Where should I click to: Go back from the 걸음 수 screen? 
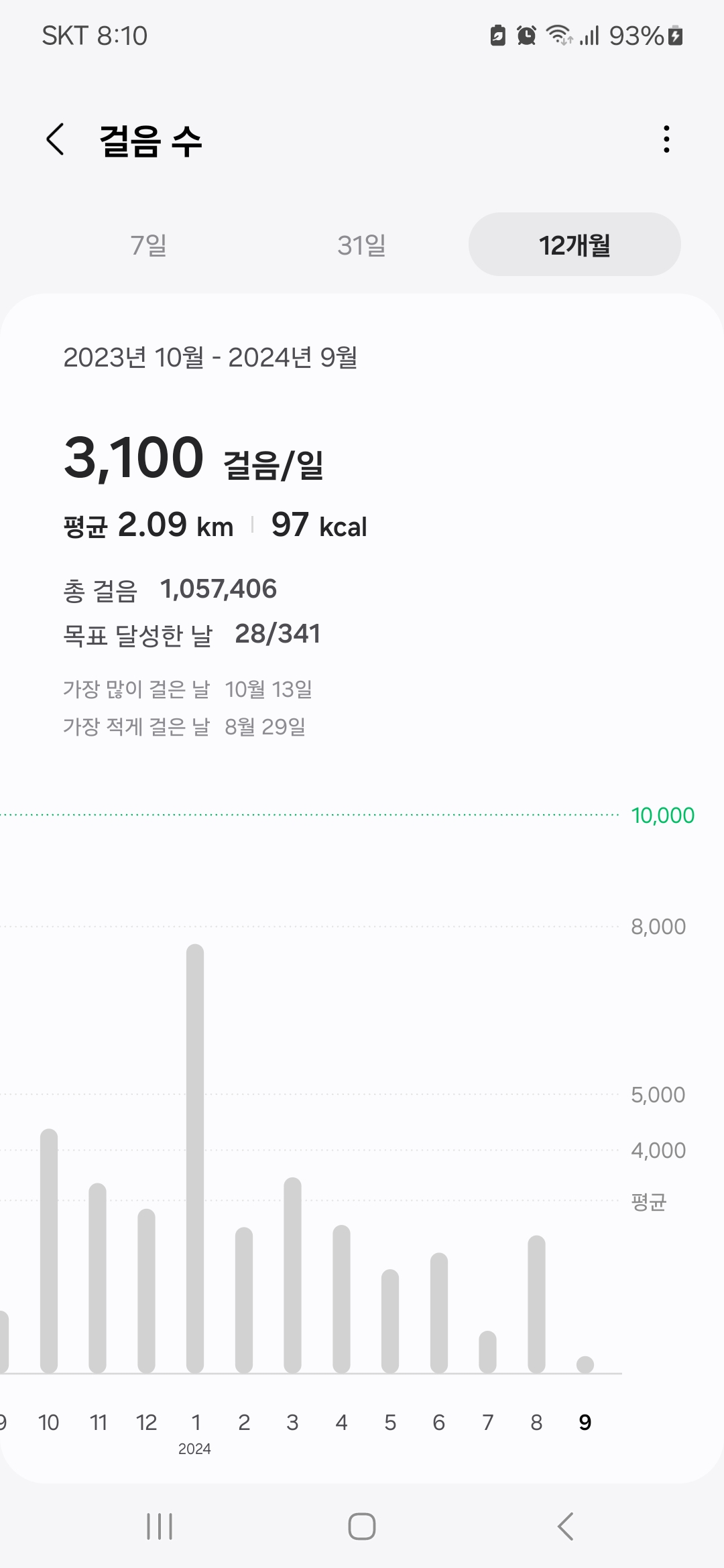pos(55,139)
